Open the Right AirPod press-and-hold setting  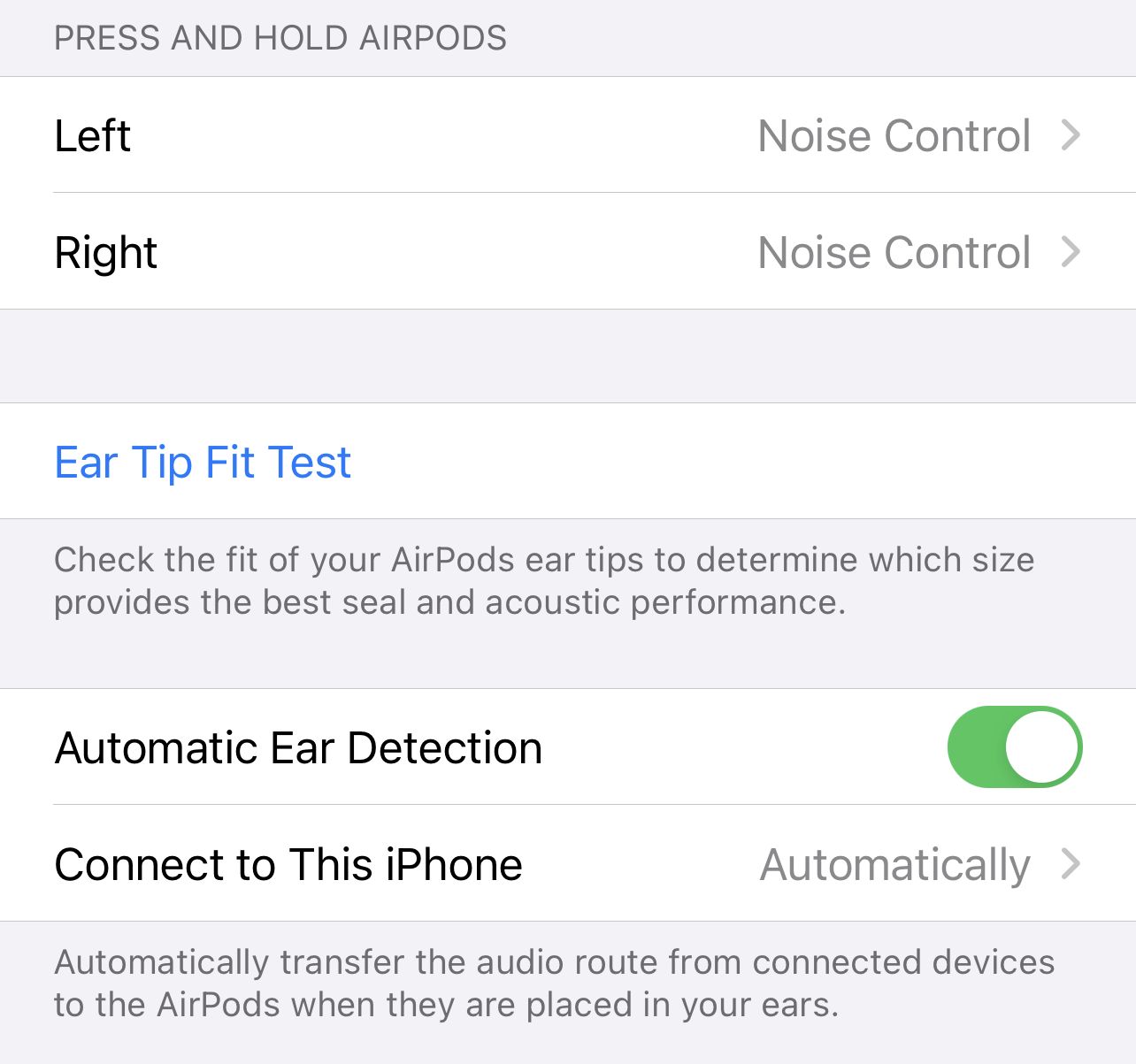(x=566, y=252)
